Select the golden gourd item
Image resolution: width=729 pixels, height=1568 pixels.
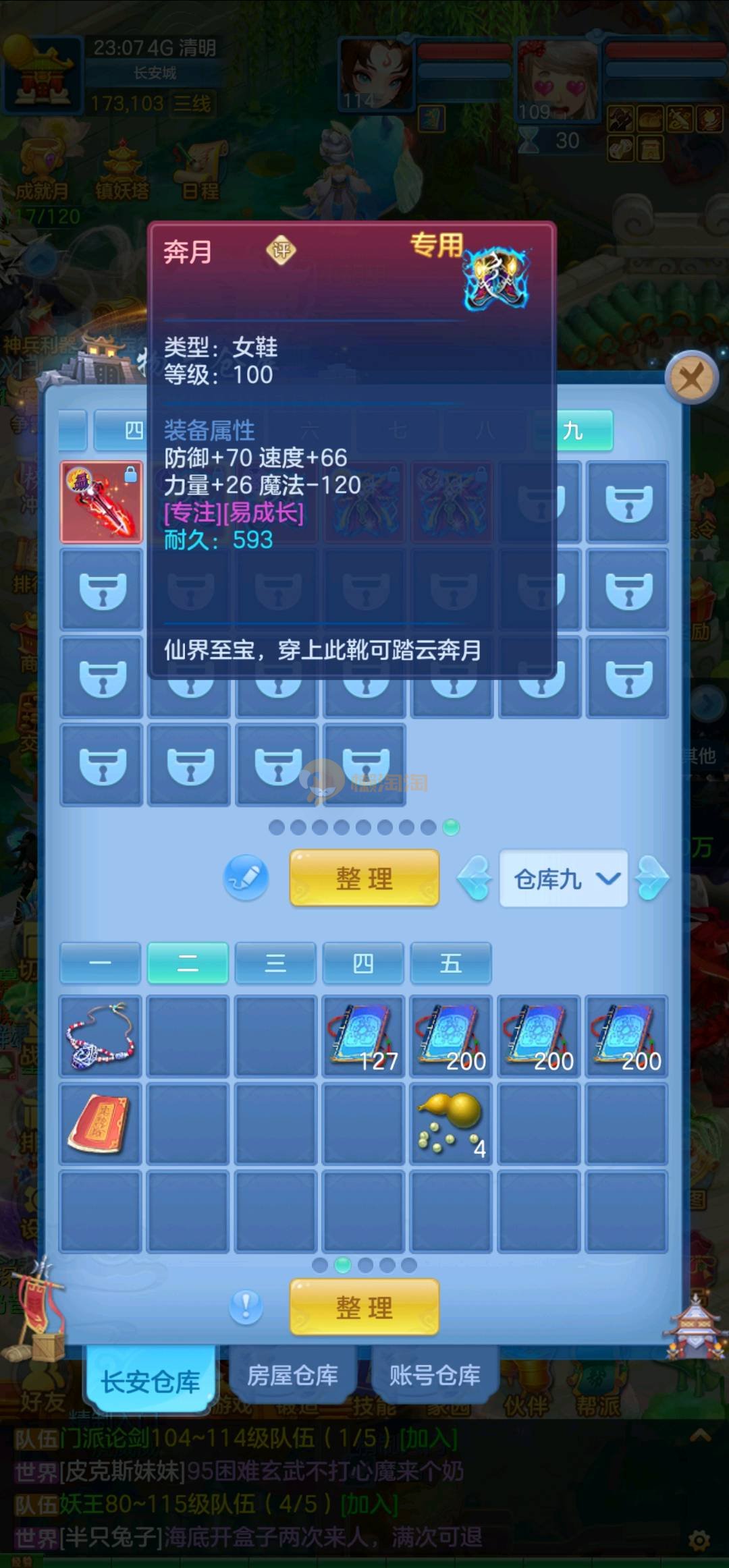(x=451, y=1123)
